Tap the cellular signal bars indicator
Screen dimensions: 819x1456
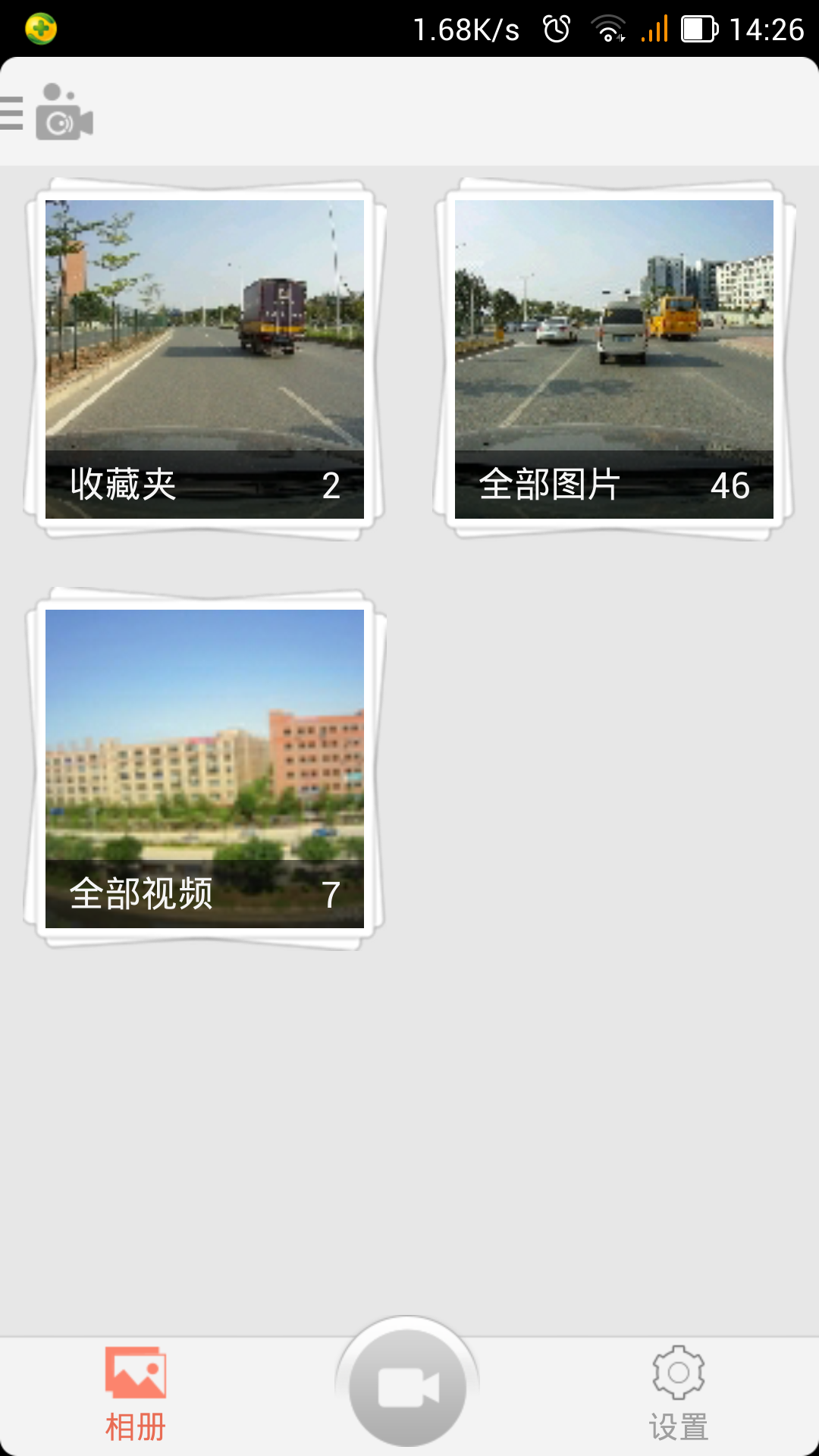click(655, 27)
